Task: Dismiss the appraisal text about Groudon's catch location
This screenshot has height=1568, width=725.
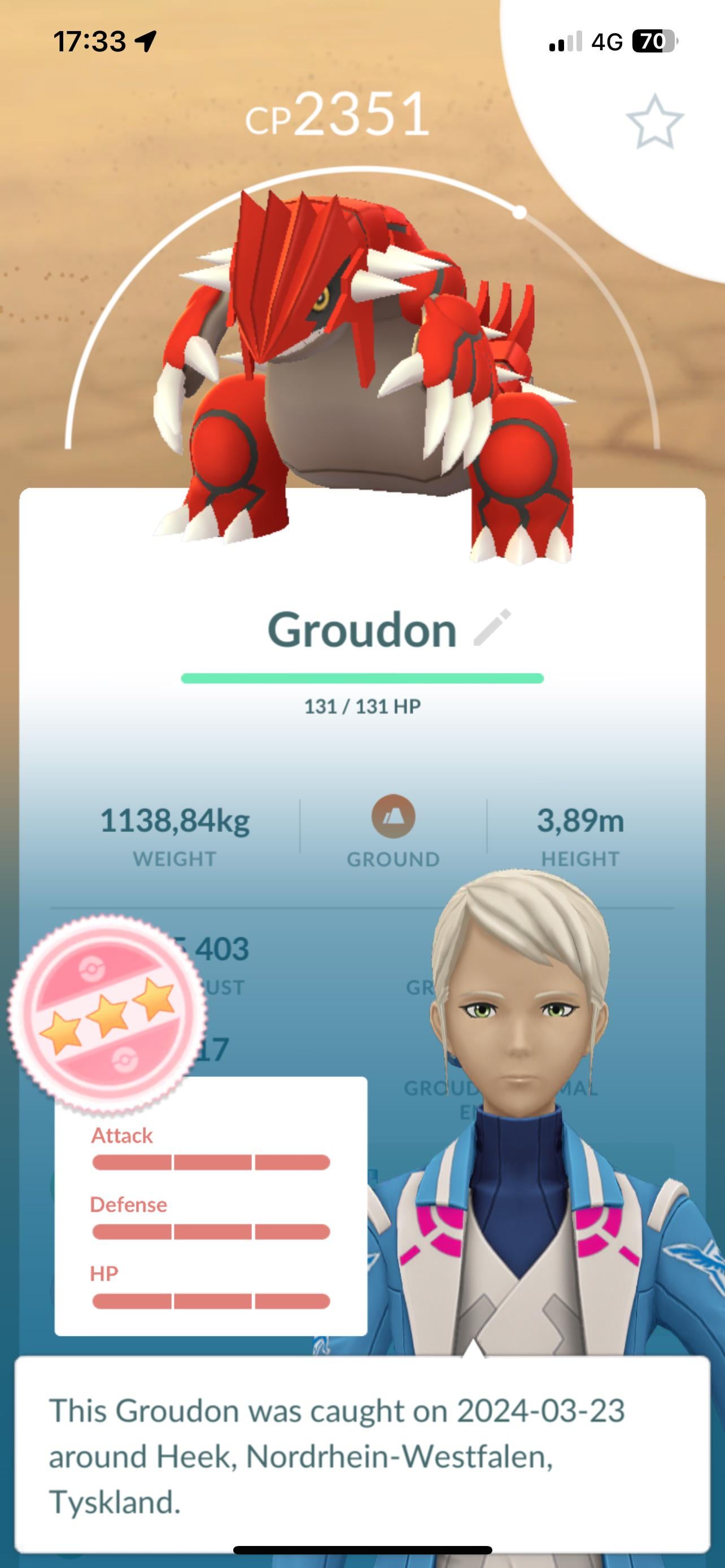Action: pos(361,1456)
